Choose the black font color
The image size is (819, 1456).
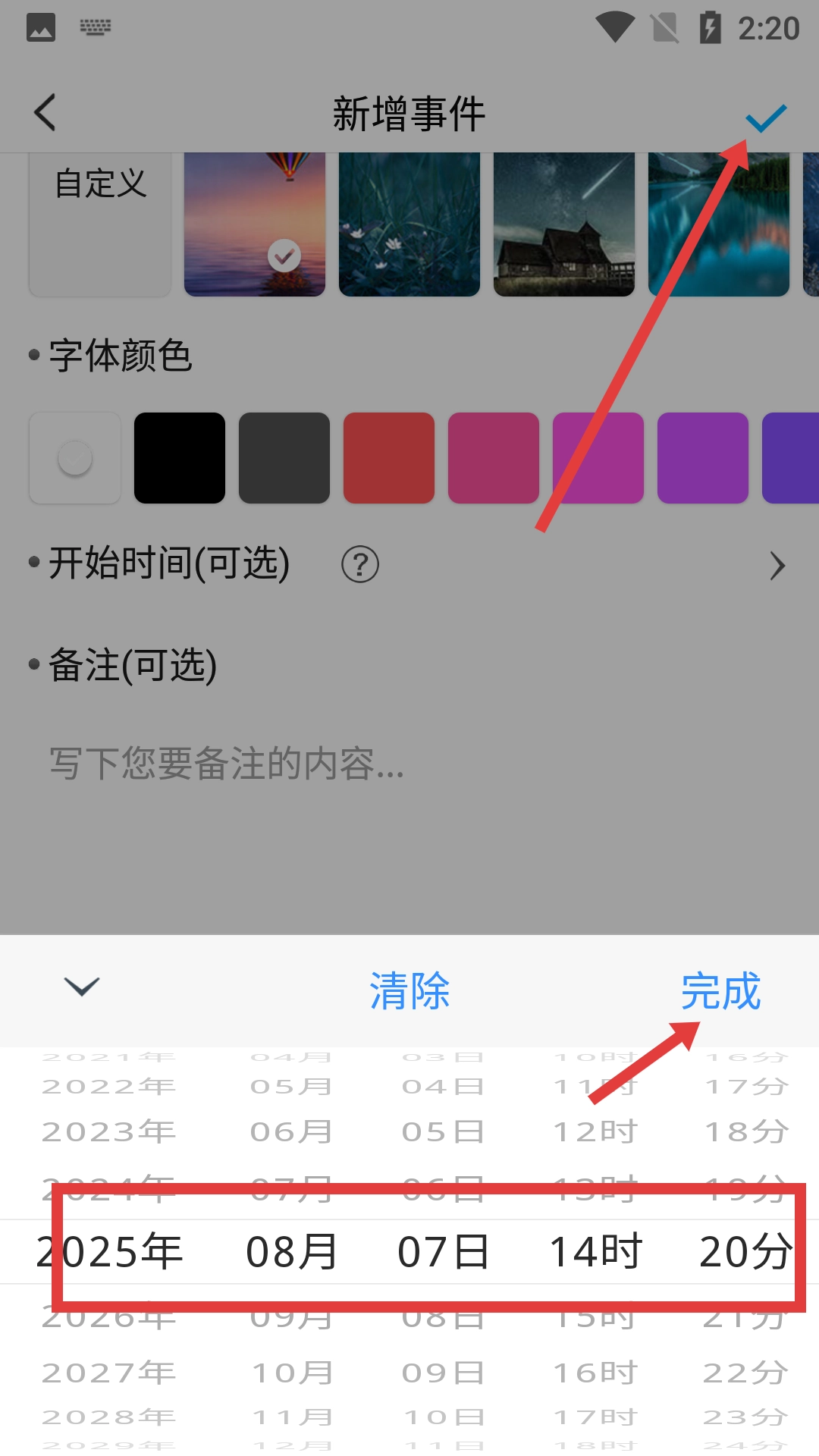(x=180, y=458)
